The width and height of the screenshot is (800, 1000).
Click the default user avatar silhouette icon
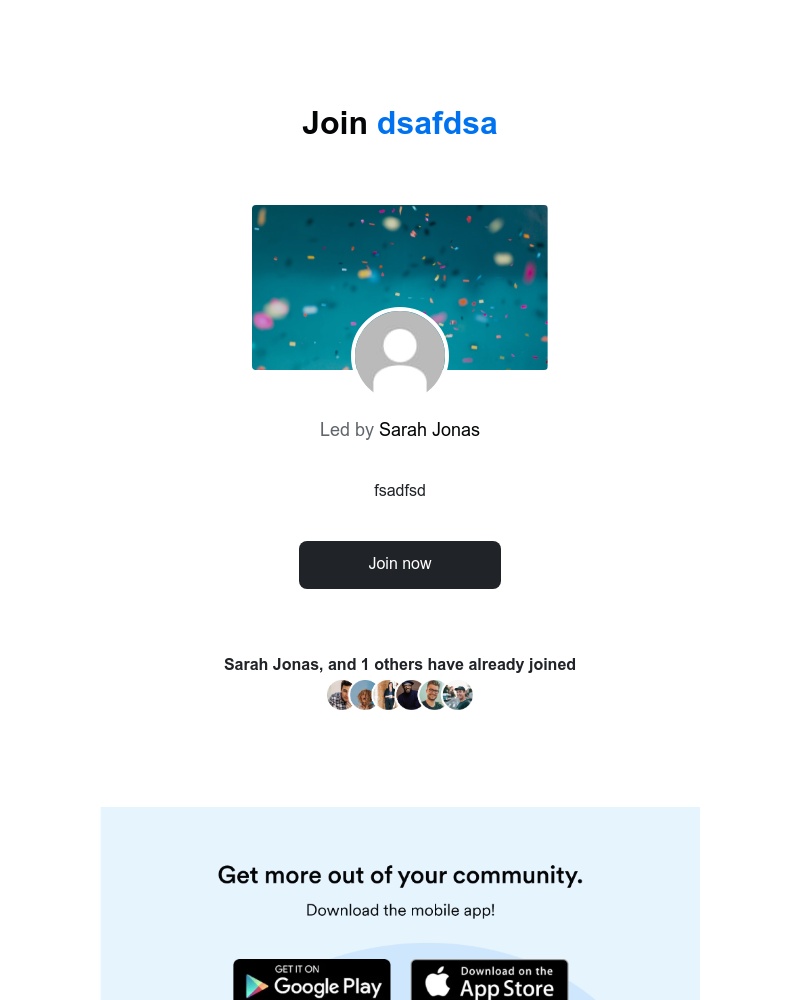(x=400, y=355)
